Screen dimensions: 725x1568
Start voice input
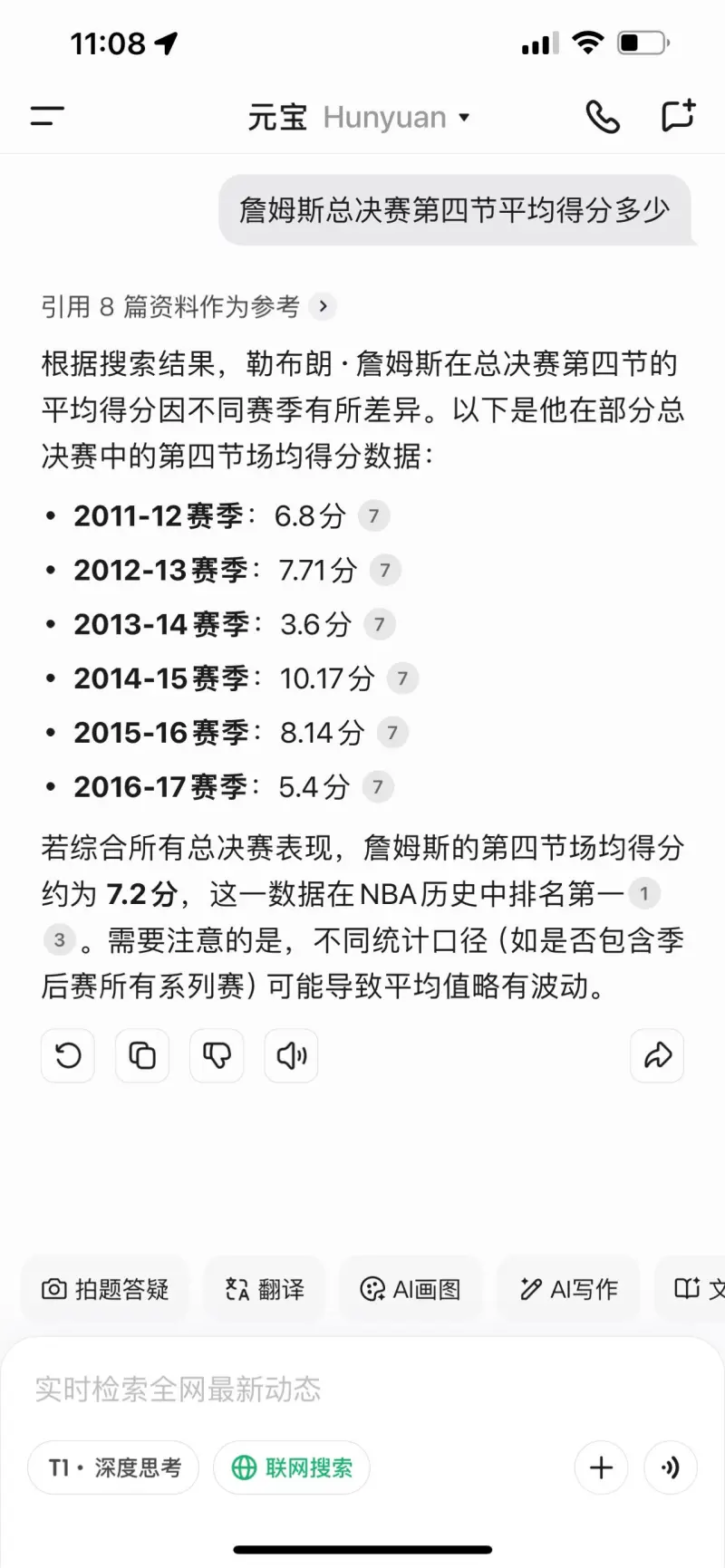(671, 1467)
